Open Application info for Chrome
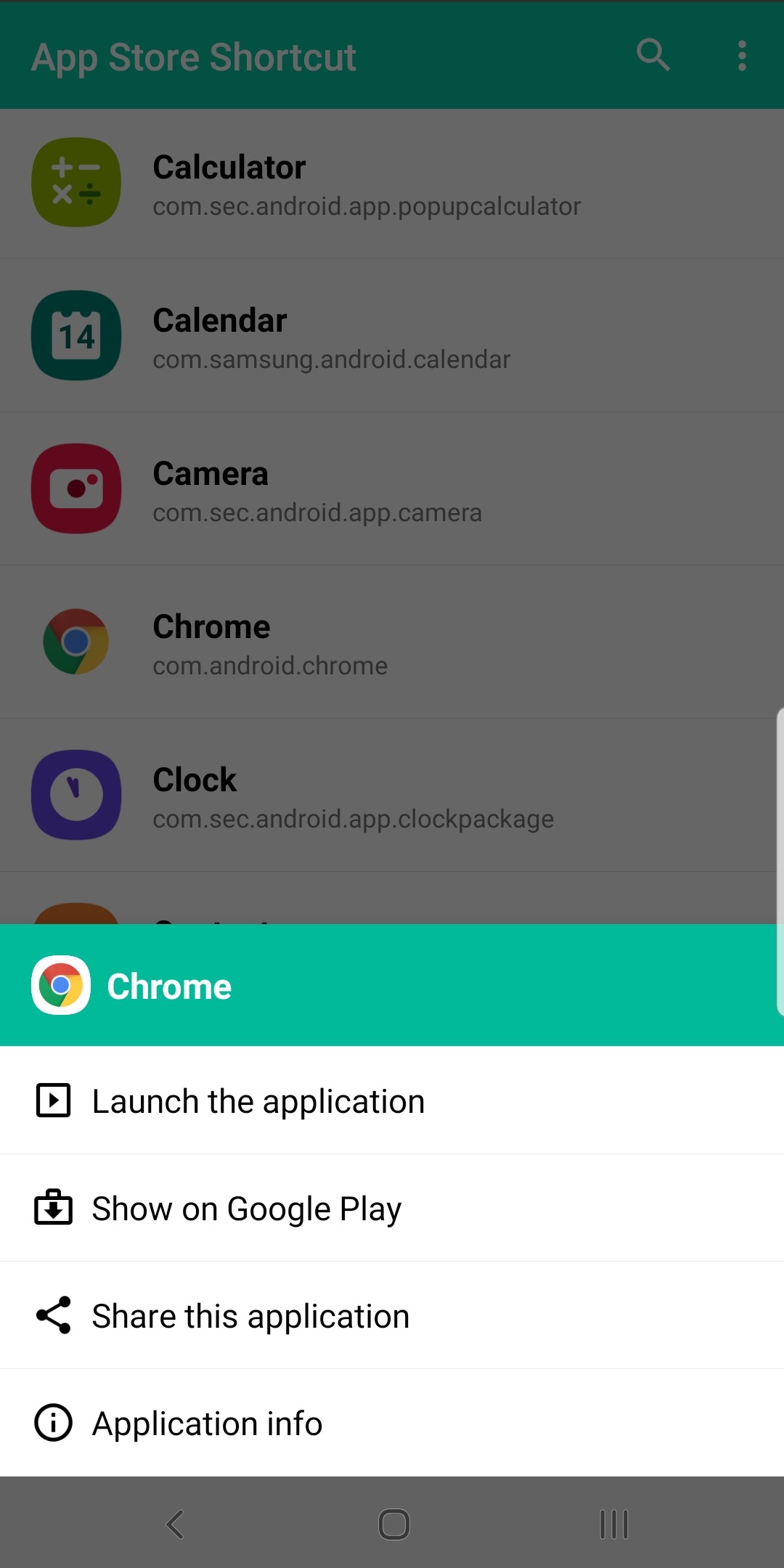The height and width of the screenshot is (1568, 784). click(206, 1422)
